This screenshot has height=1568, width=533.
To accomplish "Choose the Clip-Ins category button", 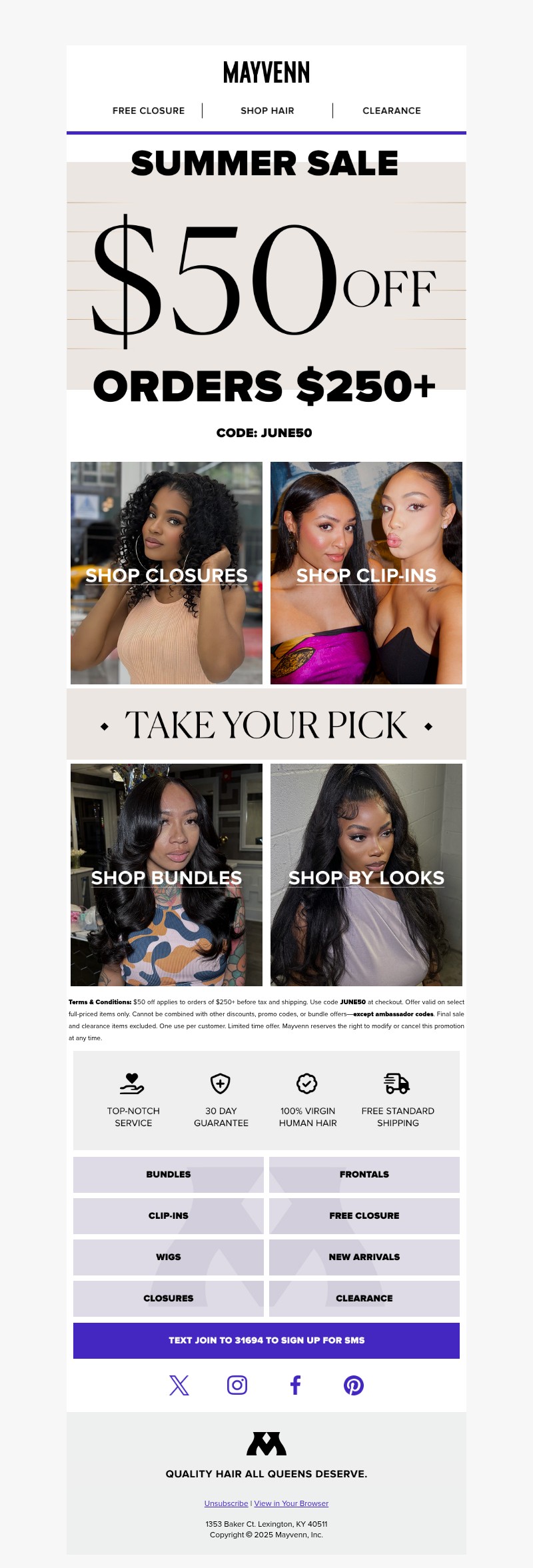I will [x=169, y=1215].
